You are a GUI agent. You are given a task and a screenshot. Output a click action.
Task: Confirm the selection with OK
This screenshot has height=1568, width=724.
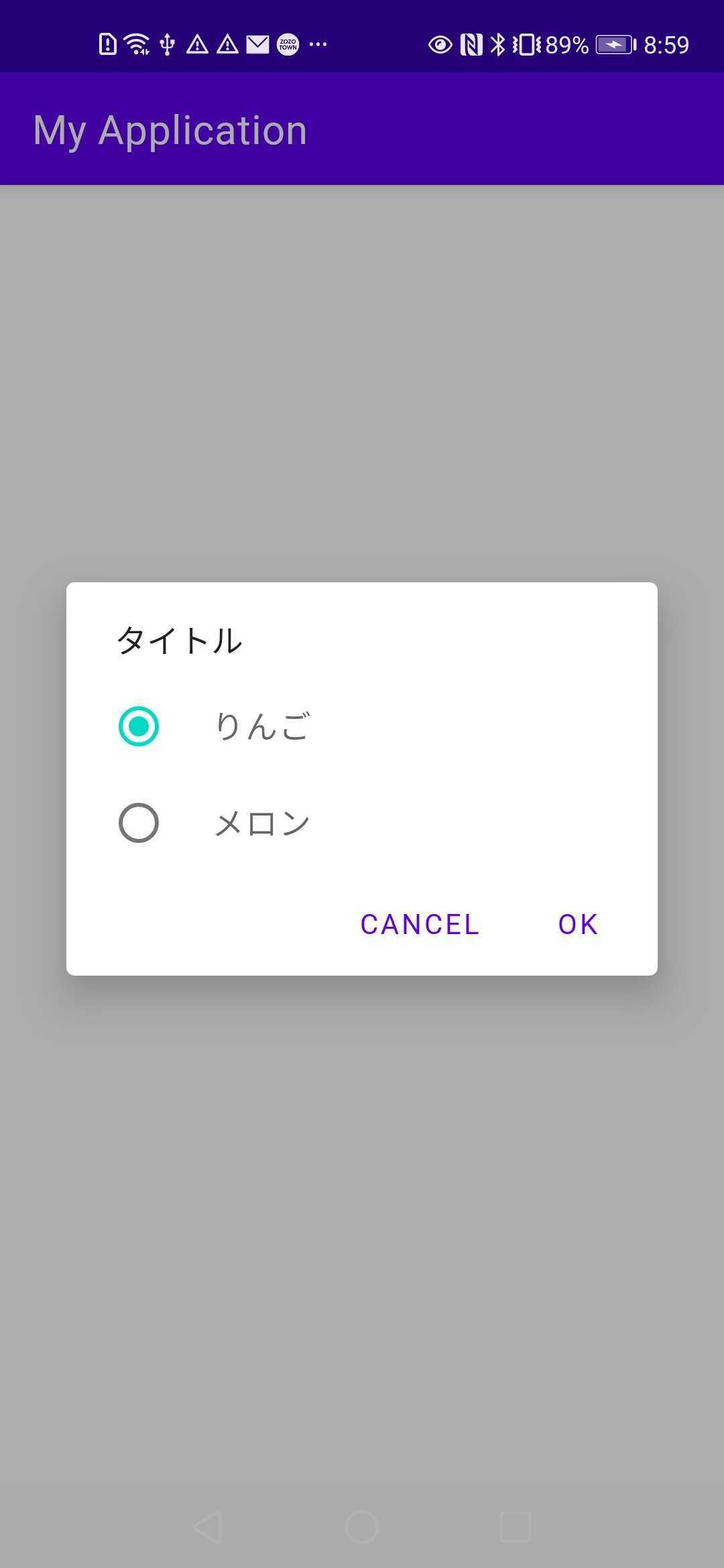click(x=578, y=925)
